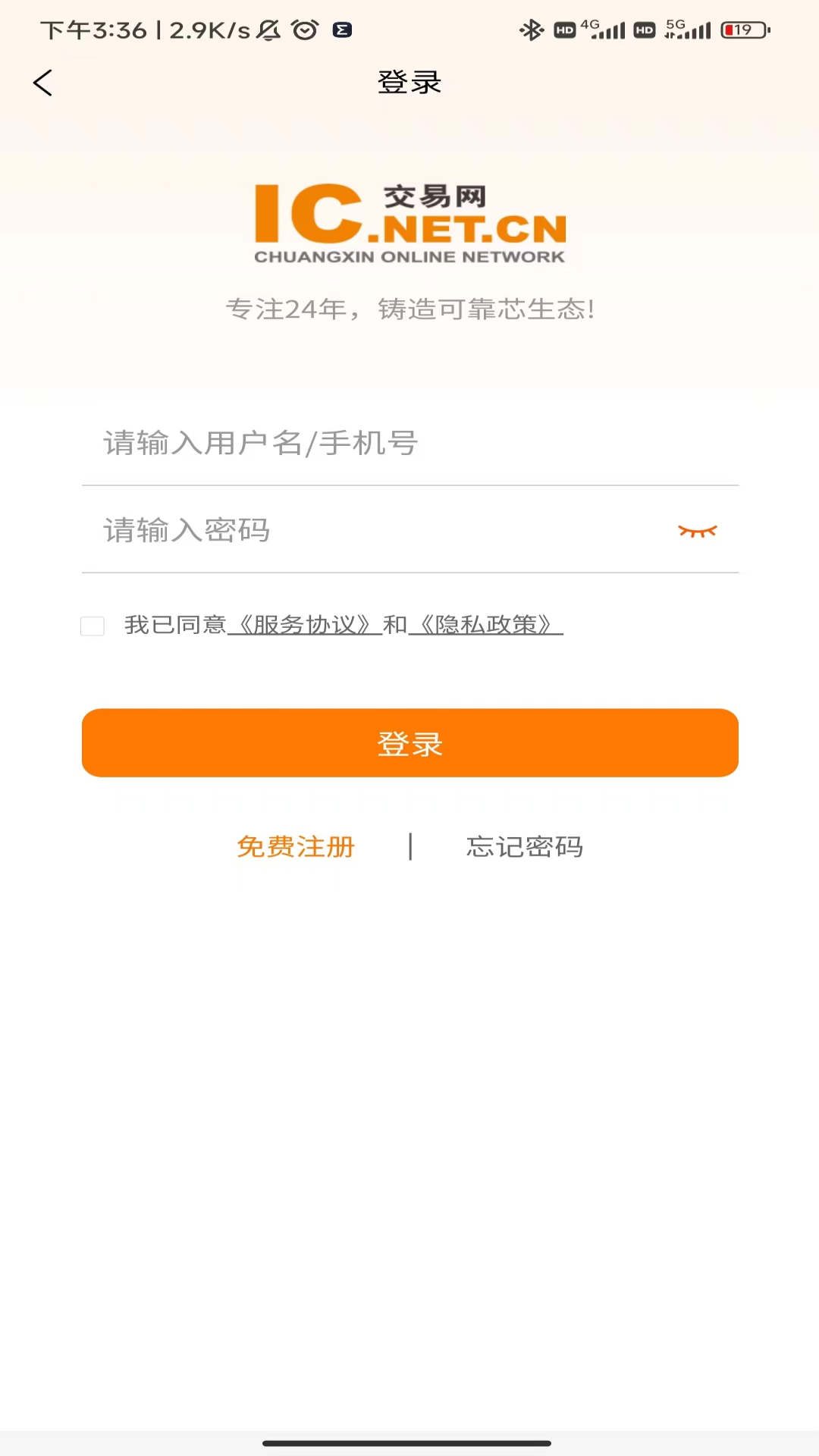Screen dimensions: 819x1456
Task: Toggle password visibility with the eye icon
Action: (x=697, y=531)
